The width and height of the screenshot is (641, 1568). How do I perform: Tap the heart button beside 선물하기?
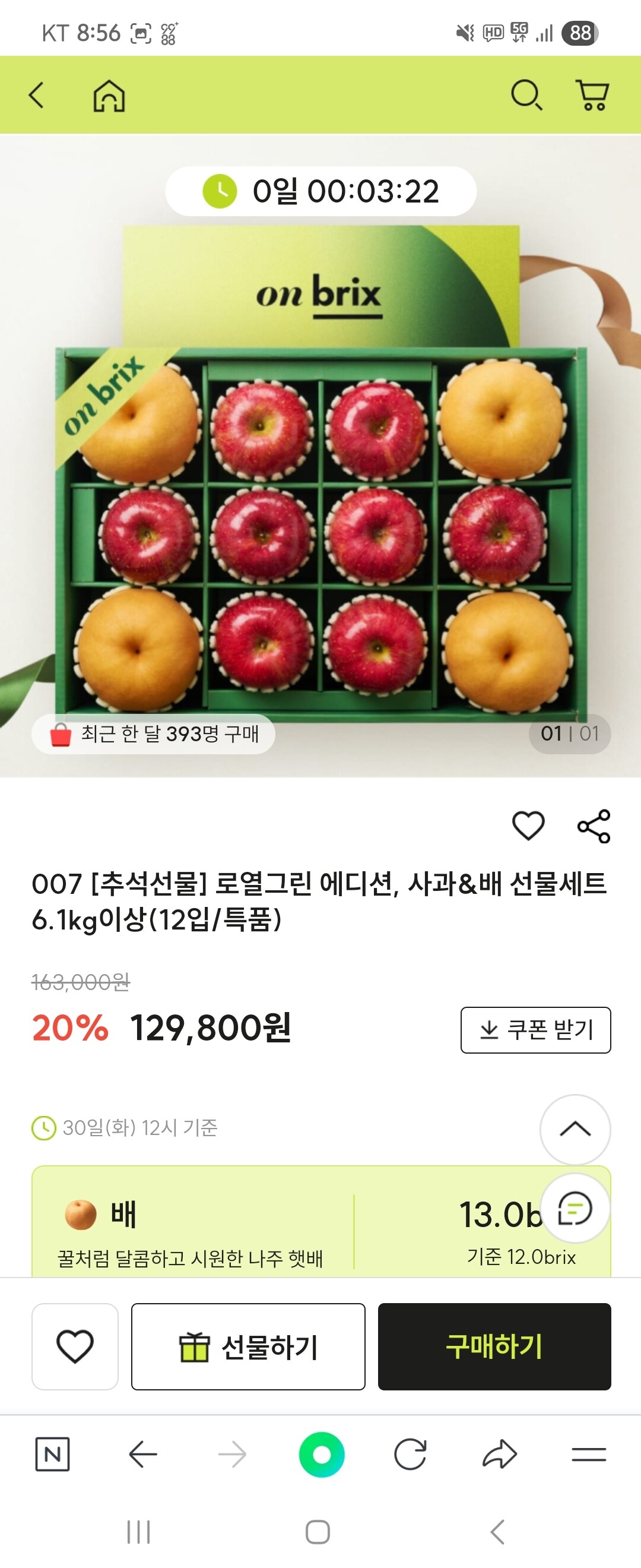pos(75,1346)
